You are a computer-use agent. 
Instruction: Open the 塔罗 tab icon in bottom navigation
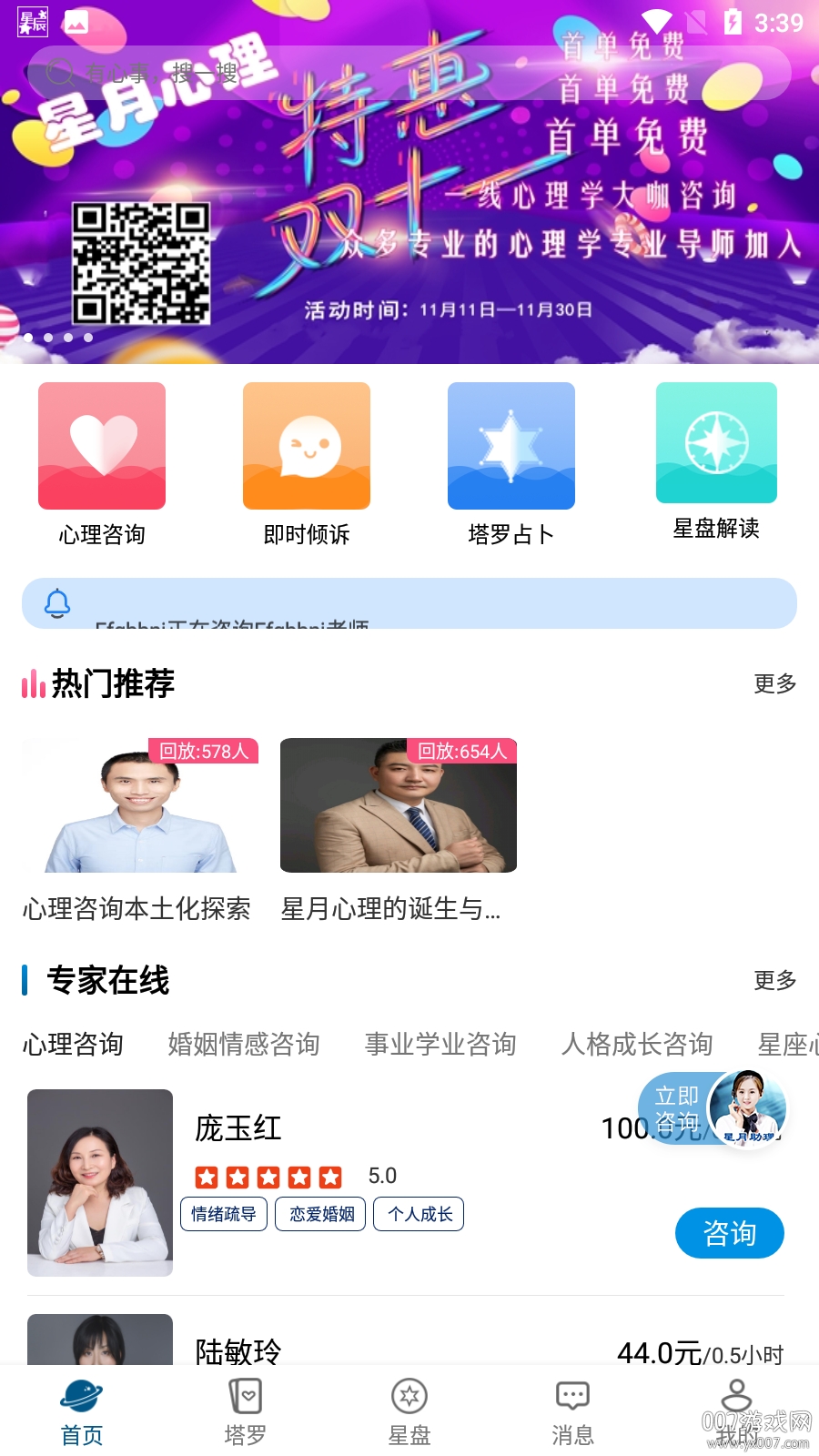coord(245,1395)
